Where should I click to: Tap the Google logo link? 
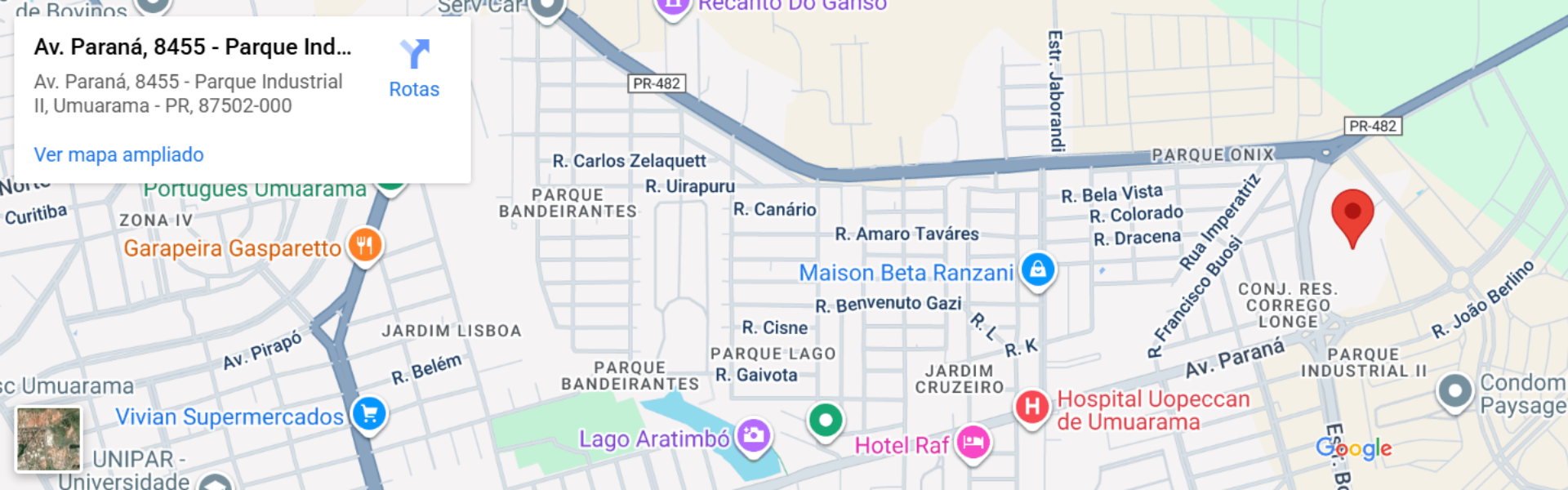(1353, 448)
